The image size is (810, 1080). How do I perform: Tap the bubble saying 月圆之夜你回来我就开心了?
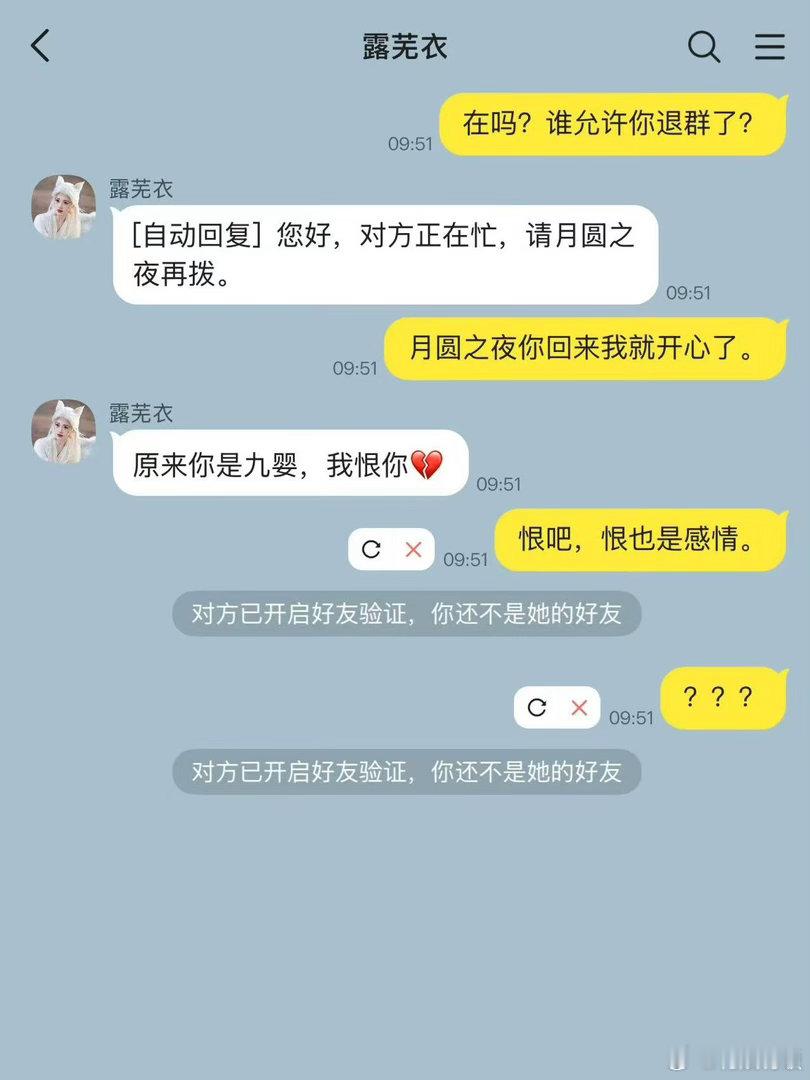point(585,347)
